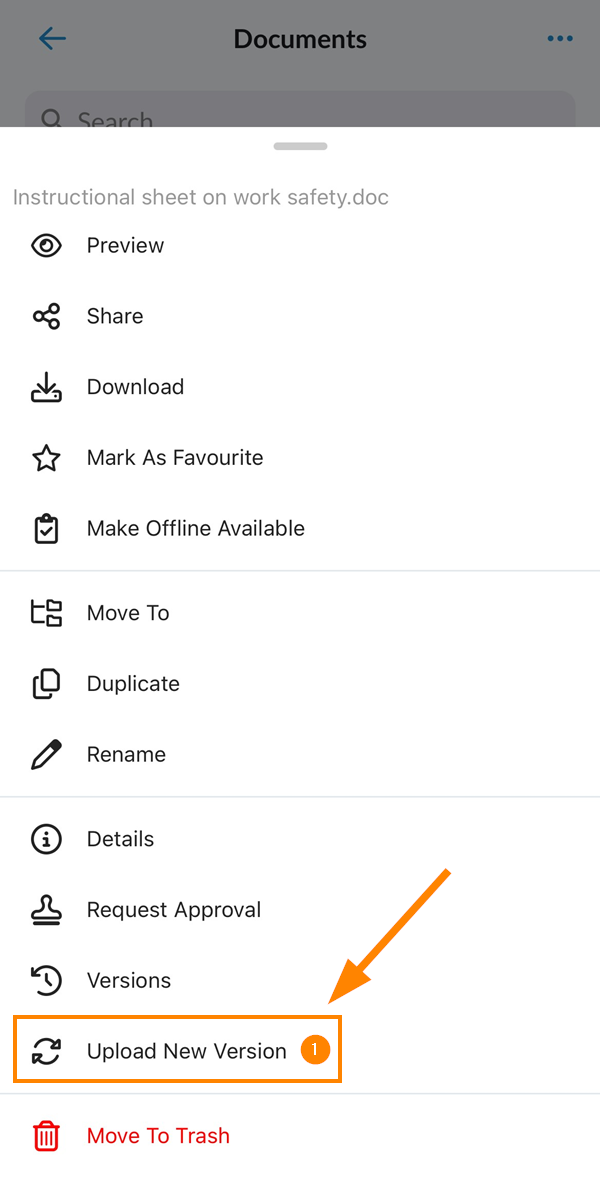
Task: Choose Mark As Favourite
Action: [300, 458]
